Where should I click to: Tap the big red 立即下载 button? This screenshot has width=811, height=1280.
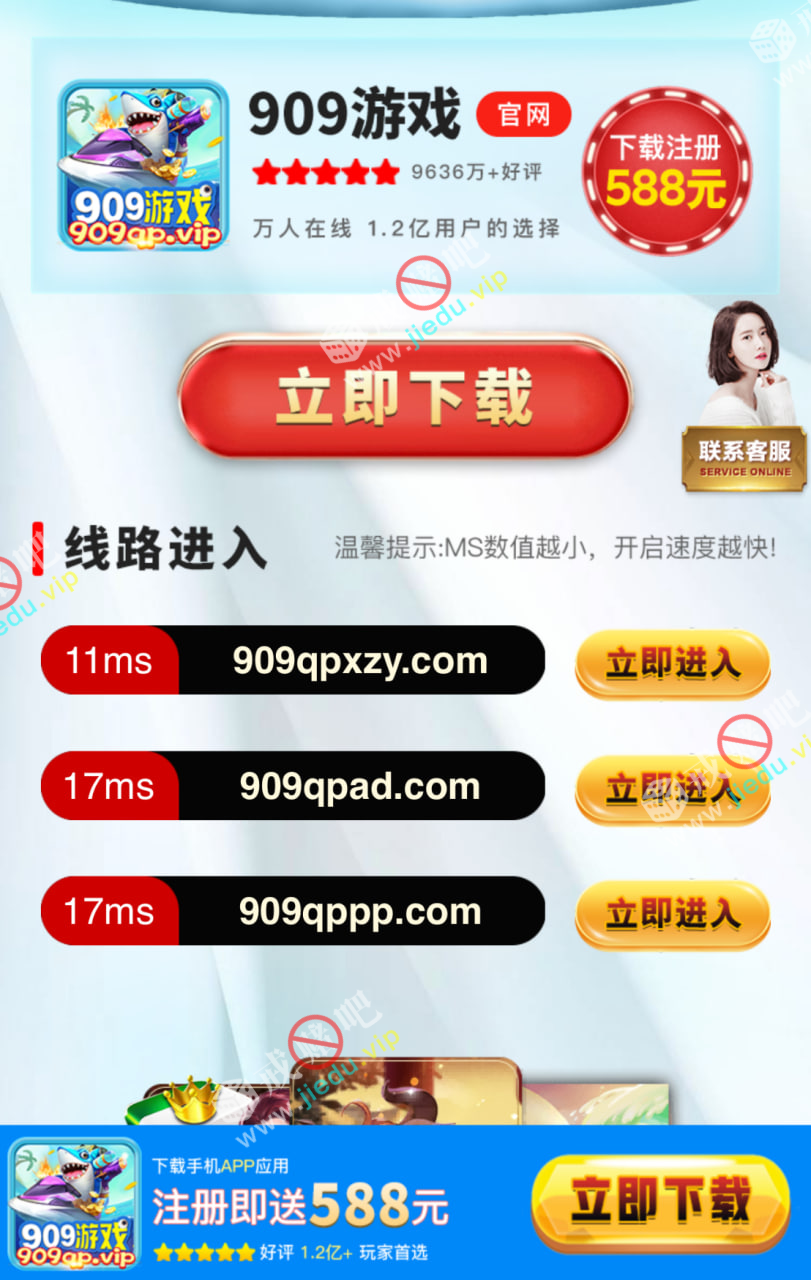(405, 398)
